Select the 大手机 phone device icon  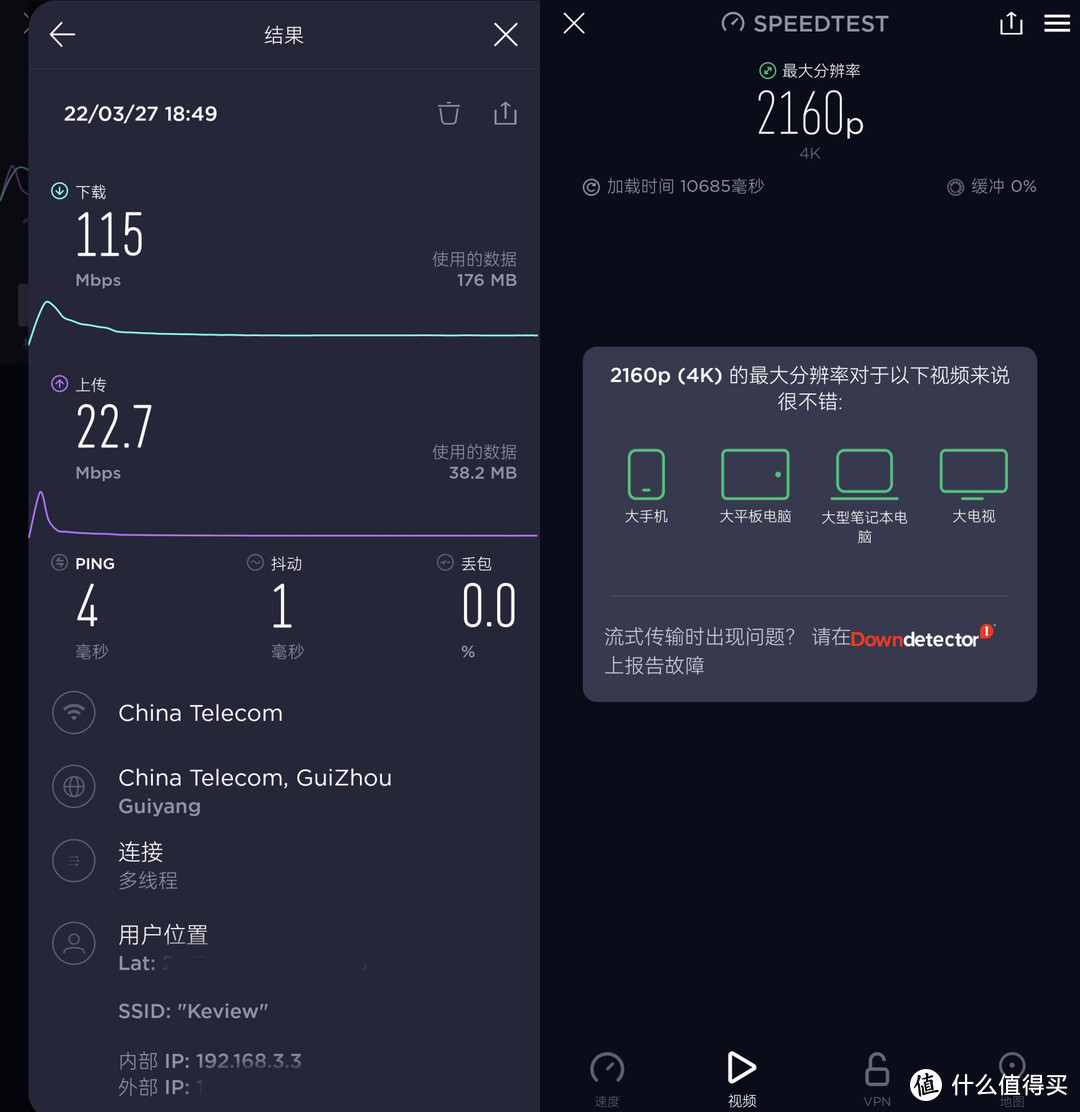click(x=645, y=473)
